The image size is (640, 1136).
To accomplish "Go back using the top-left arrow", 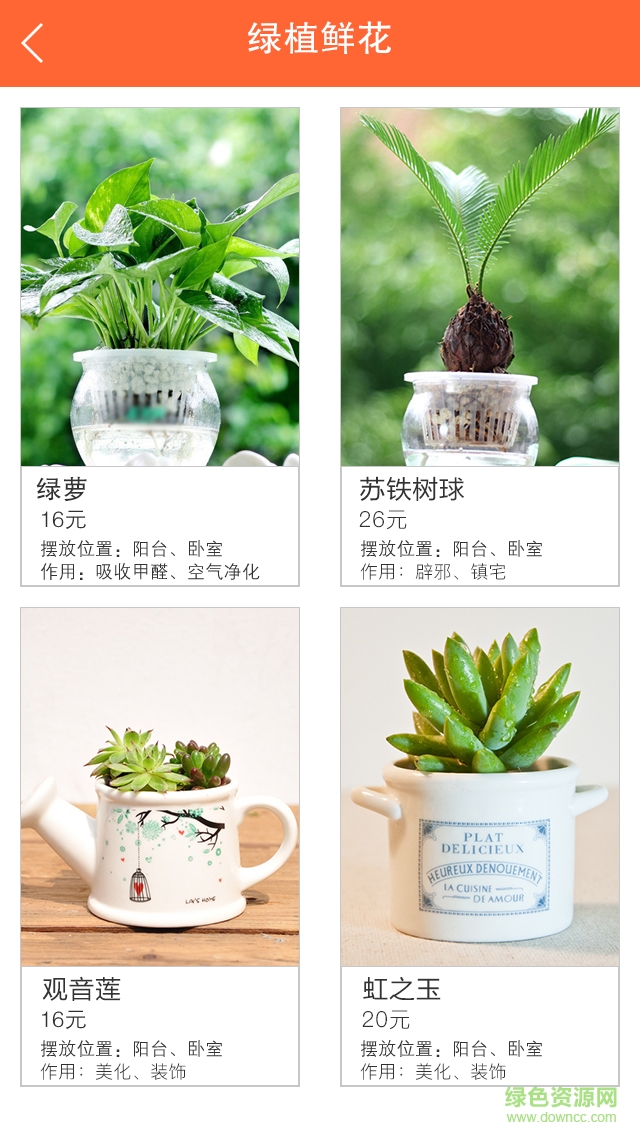I will click(33, 43).
